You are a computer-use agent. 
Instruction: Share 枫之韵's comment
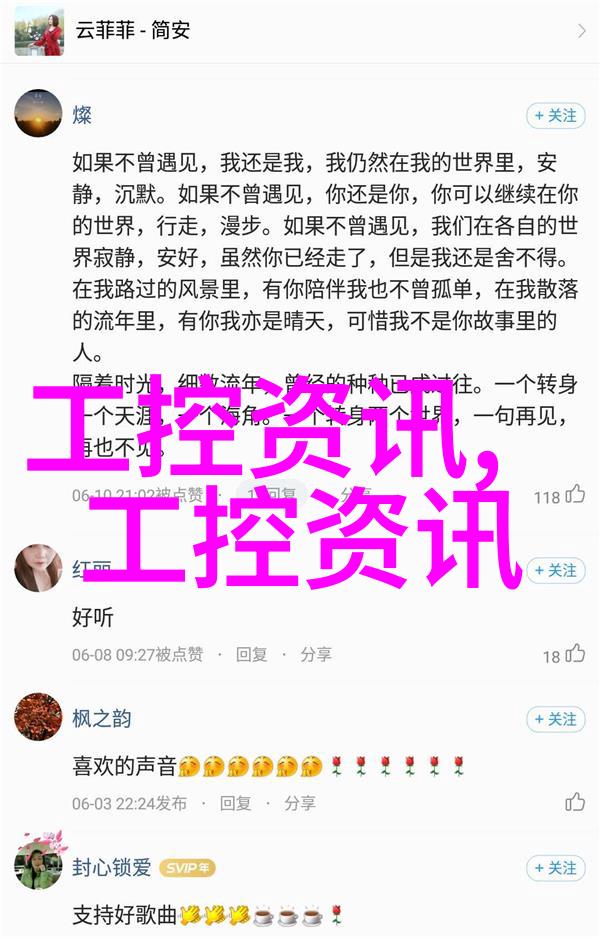299,803
